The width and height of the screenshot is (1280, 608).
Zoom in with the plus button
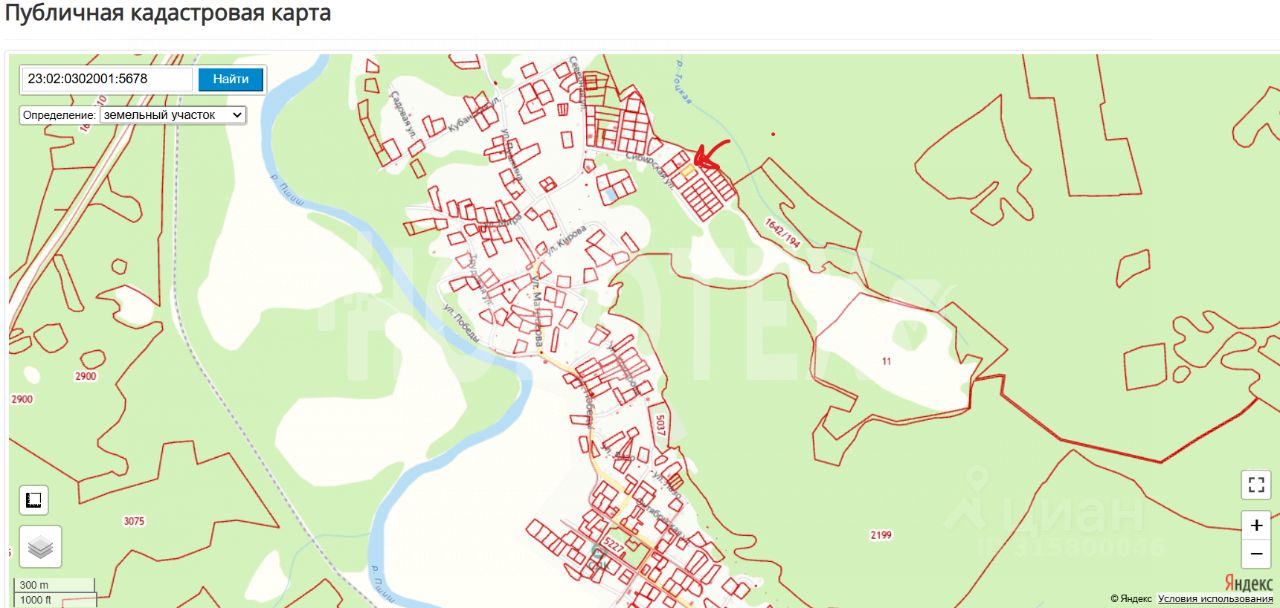[x=1256, y=525]
